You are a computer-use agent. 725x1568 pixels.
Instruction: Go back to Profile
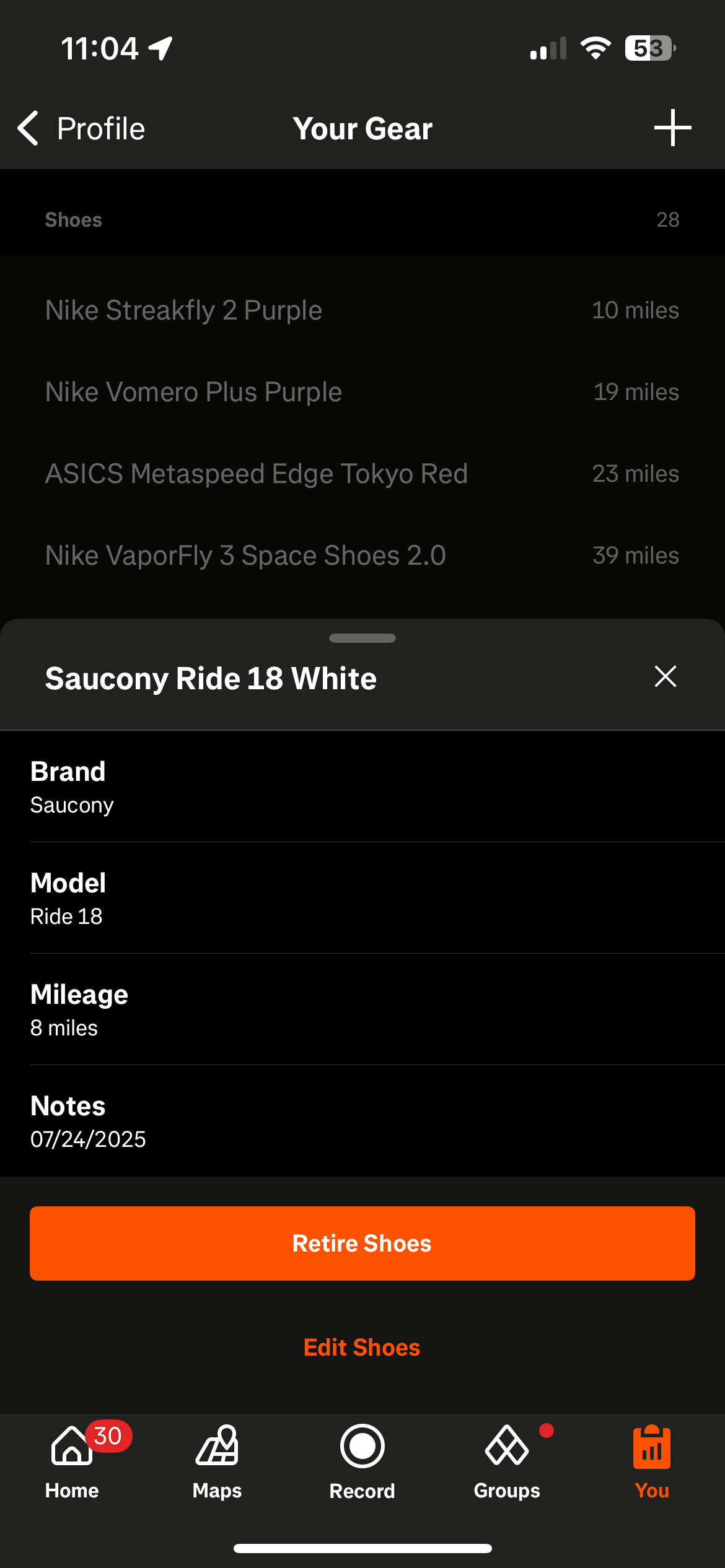coord(81,129)
